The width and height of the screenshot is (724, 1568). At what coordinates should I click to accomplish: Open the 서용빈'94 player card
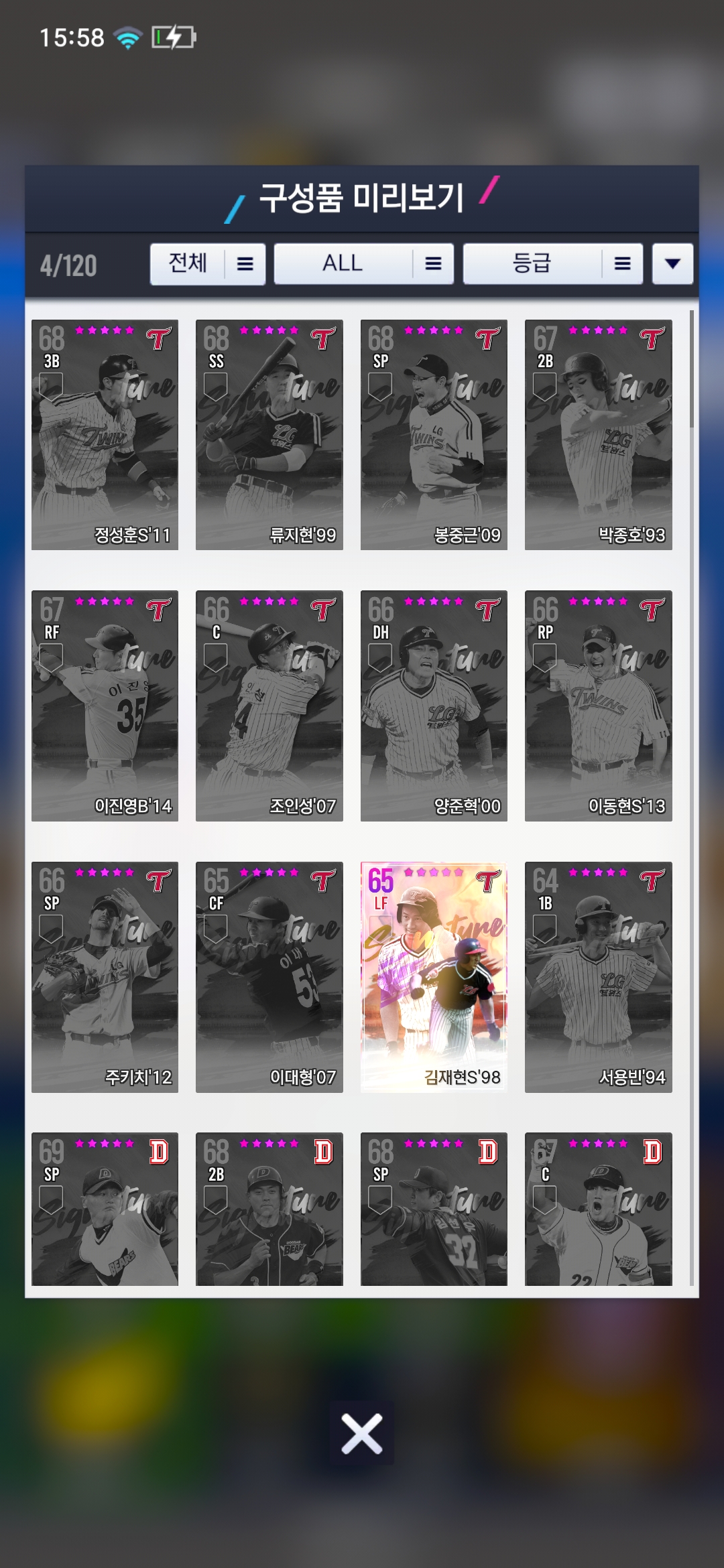click(598, 977)
